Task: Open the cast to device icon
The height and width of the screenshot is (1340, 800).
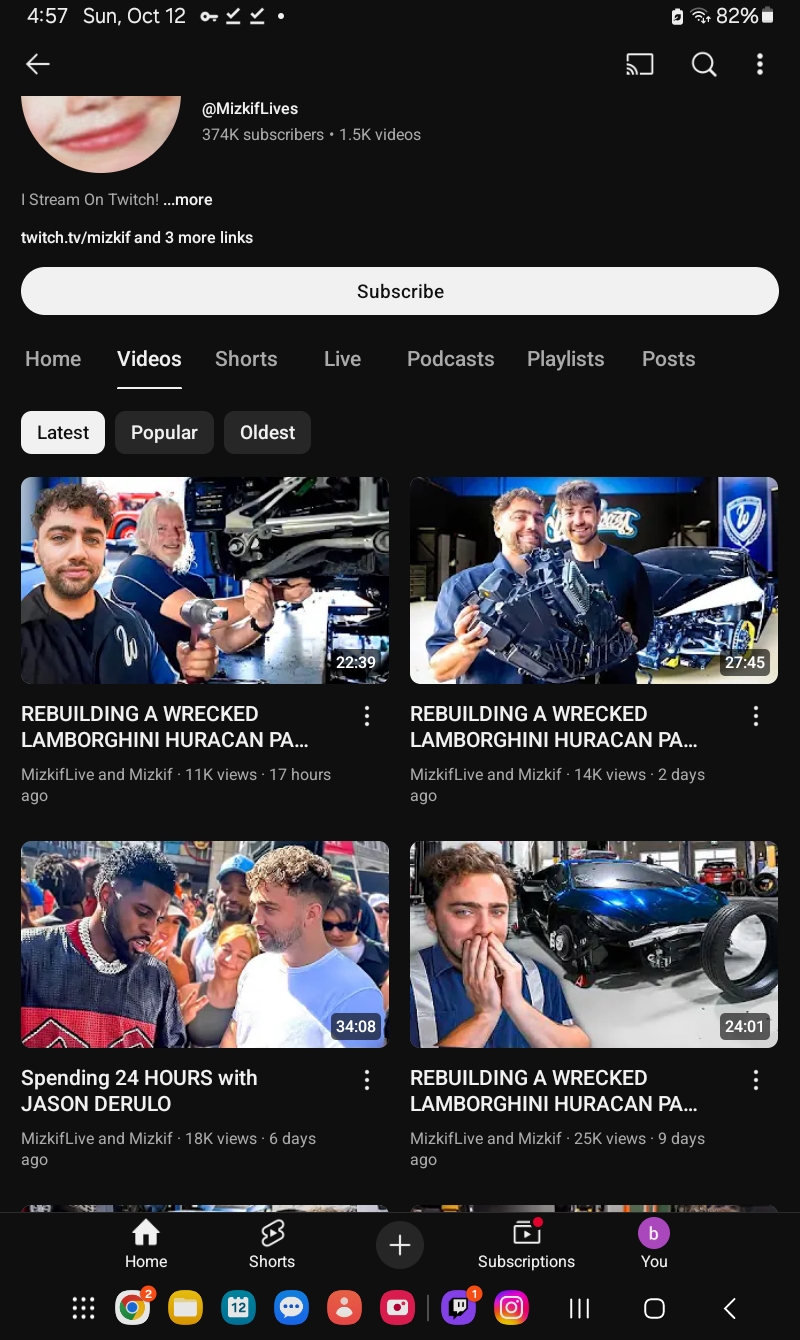Action: (x=640, y=65)
